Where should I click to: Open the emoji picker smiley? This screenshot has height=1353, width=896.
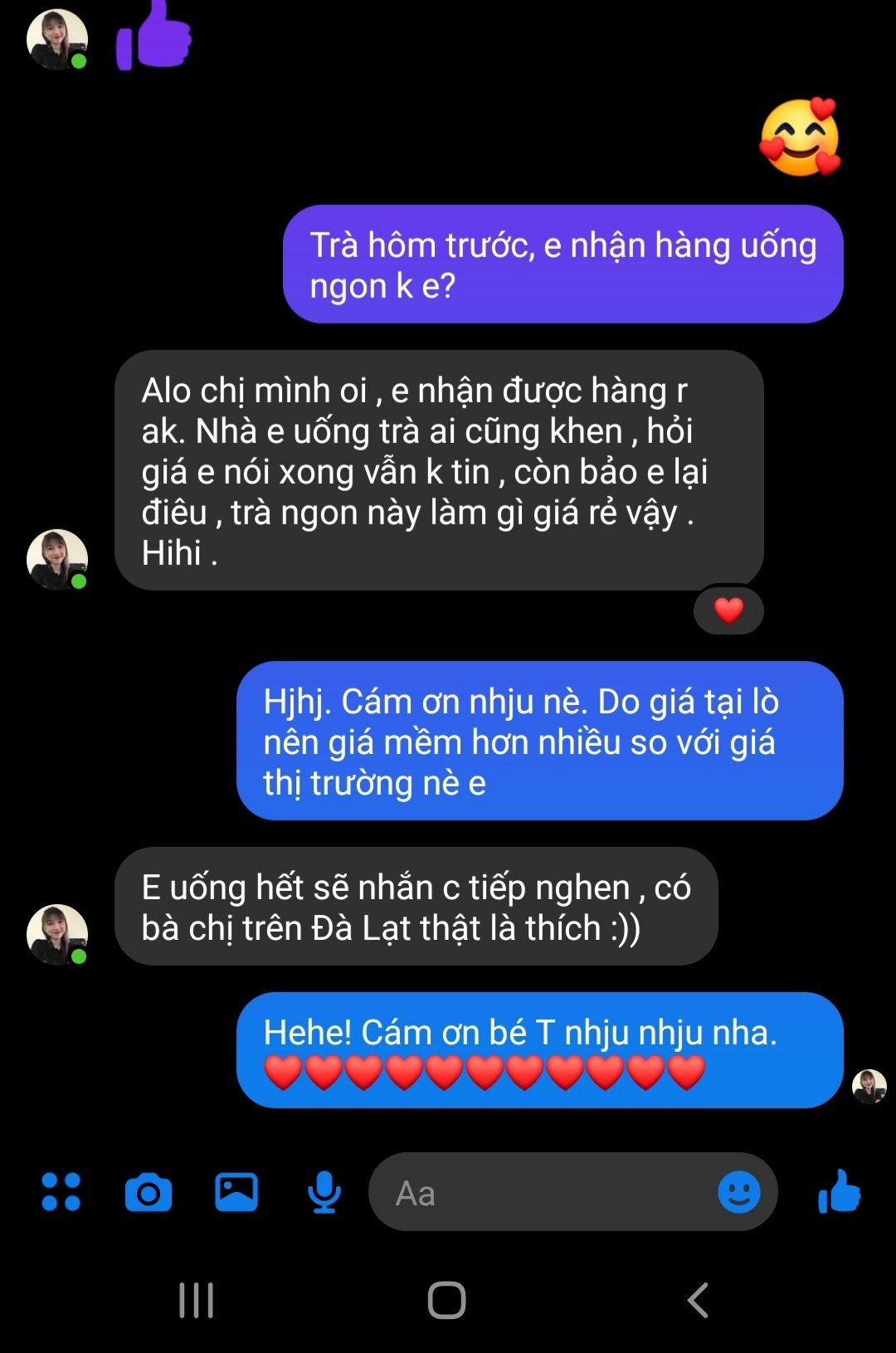[738, 1192]
